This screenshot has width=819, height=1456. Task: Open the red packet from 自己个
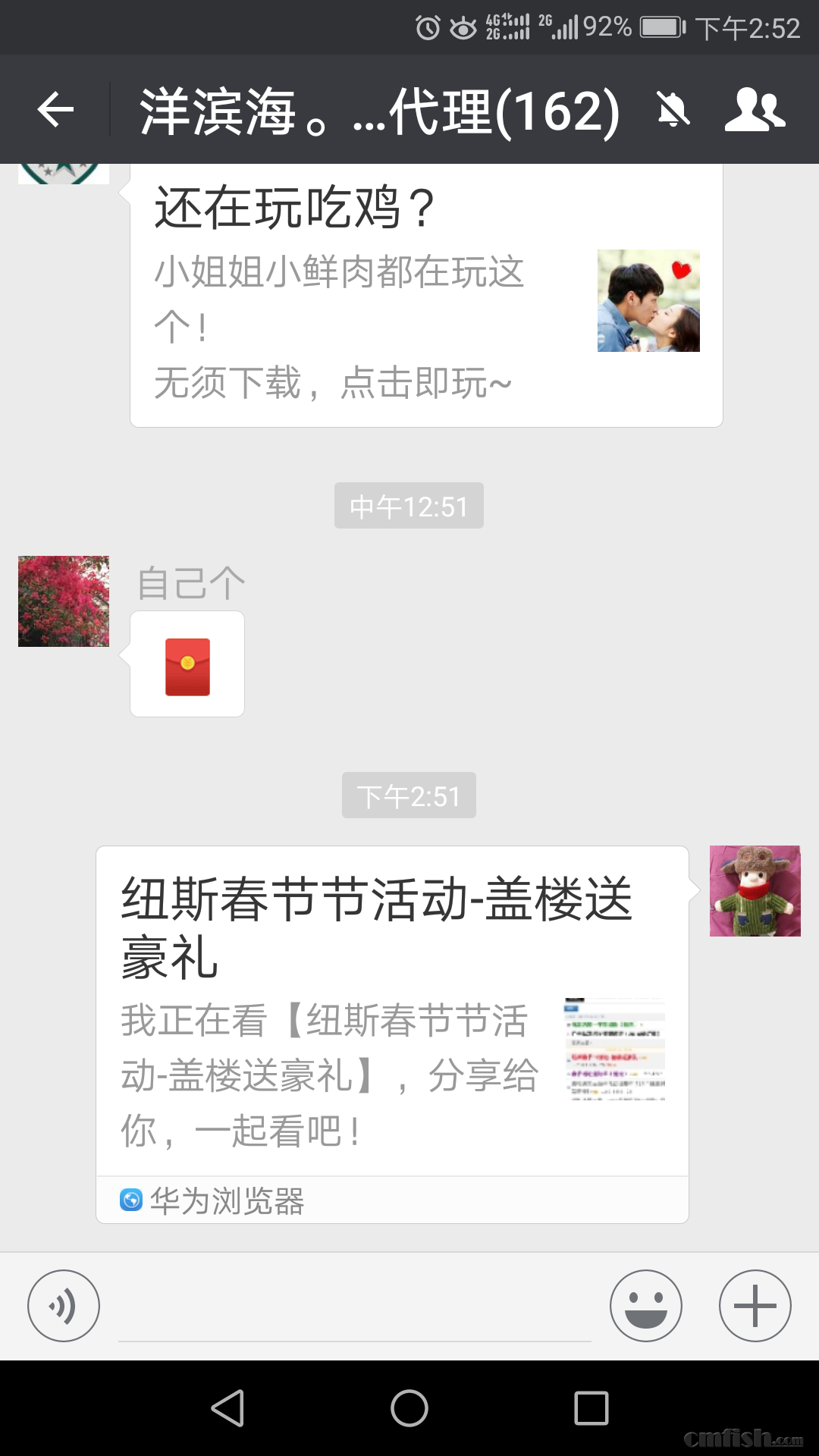(x=187, y=664)
